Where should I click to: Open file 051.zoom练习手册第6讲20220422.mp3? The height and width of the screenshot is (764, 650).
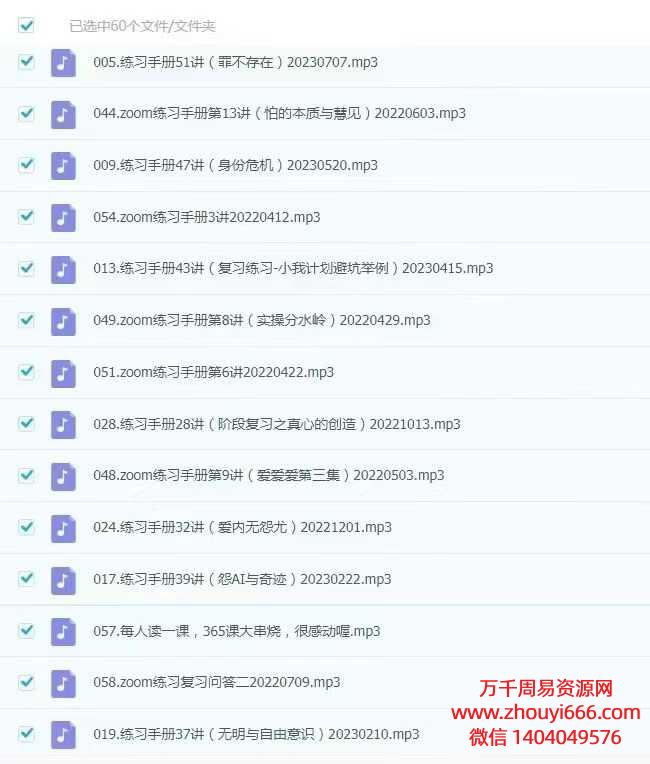(x=213, y=372)
